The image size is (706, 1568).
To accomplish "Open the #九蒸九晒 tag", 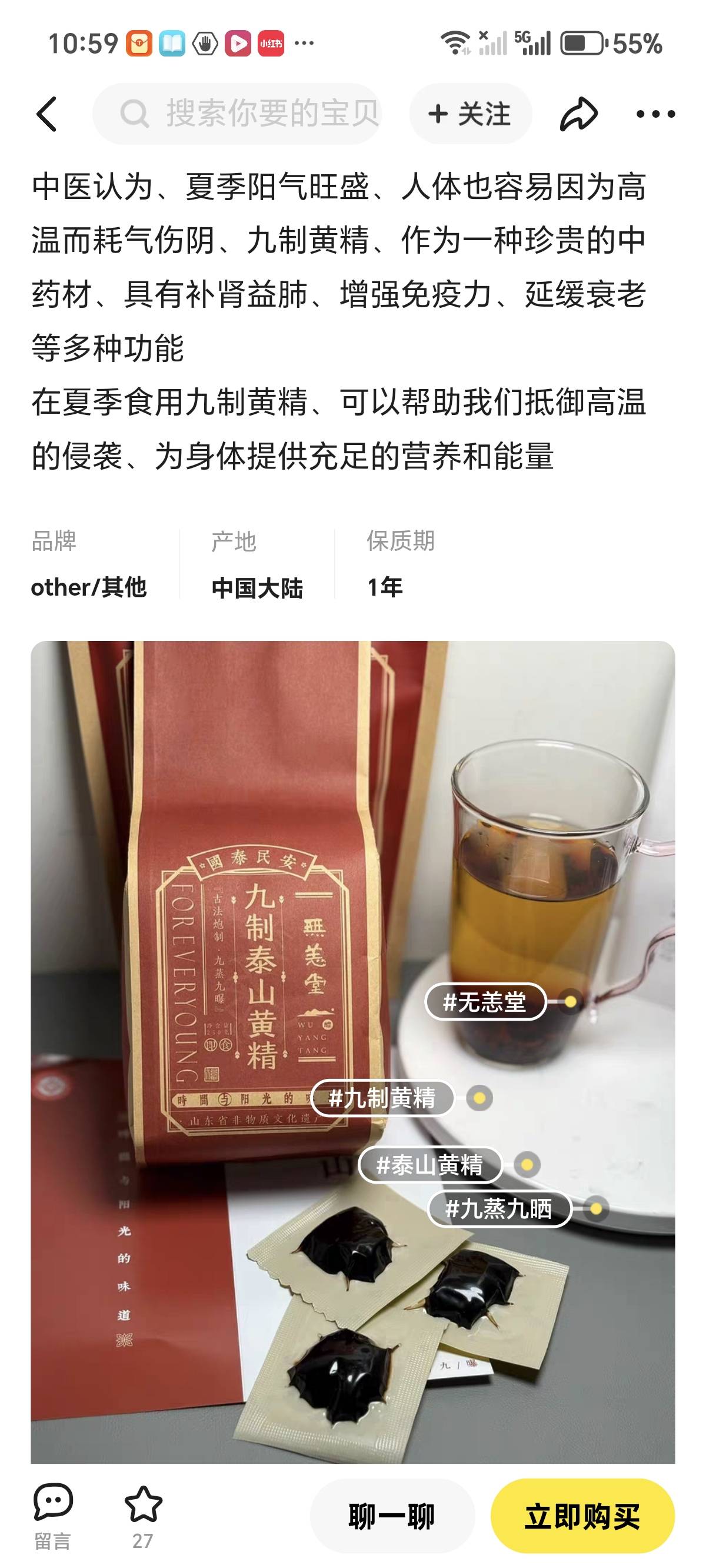I will point(499,1208).
